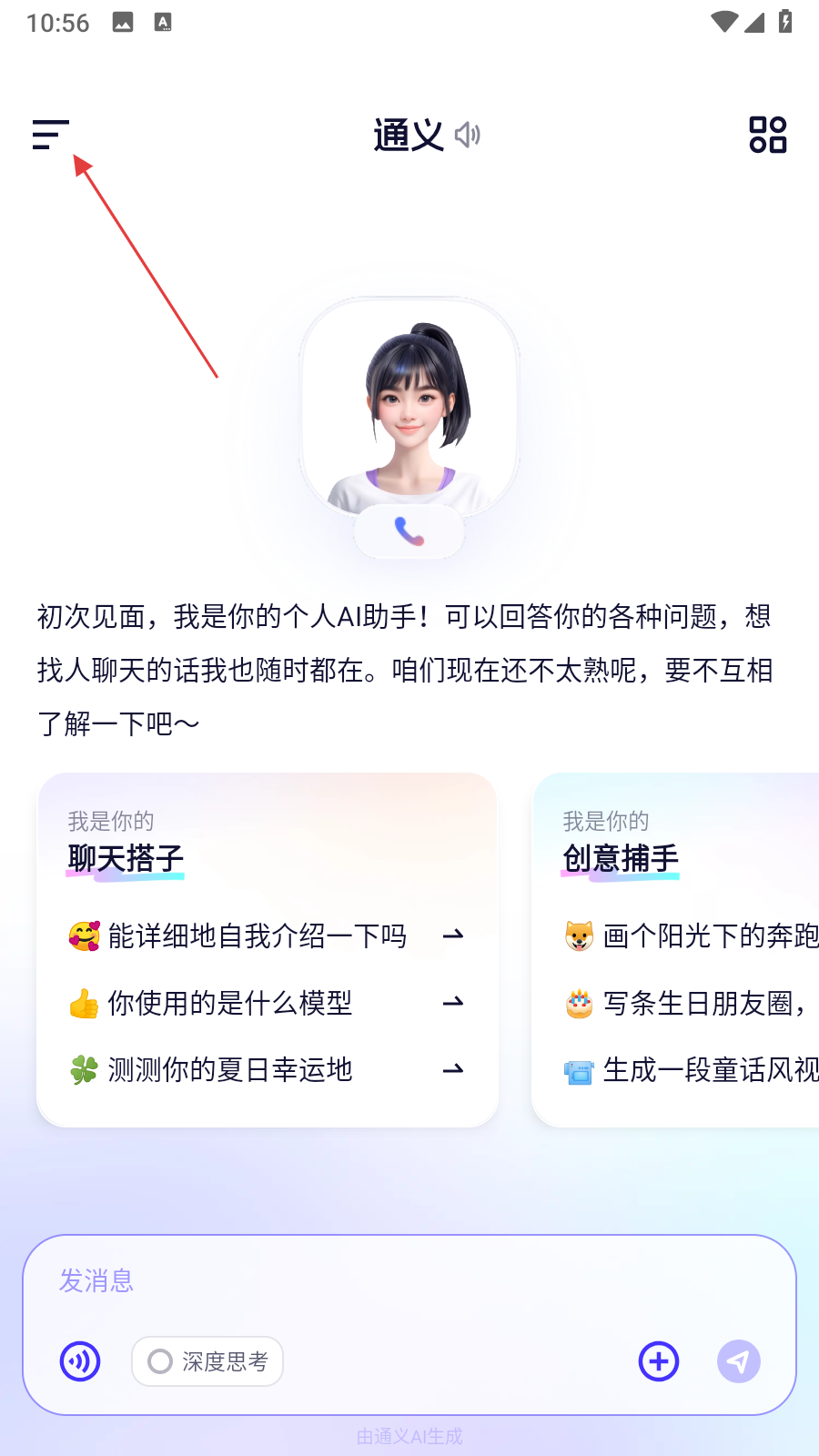Open the side drawer menu

tap(51, 135)
